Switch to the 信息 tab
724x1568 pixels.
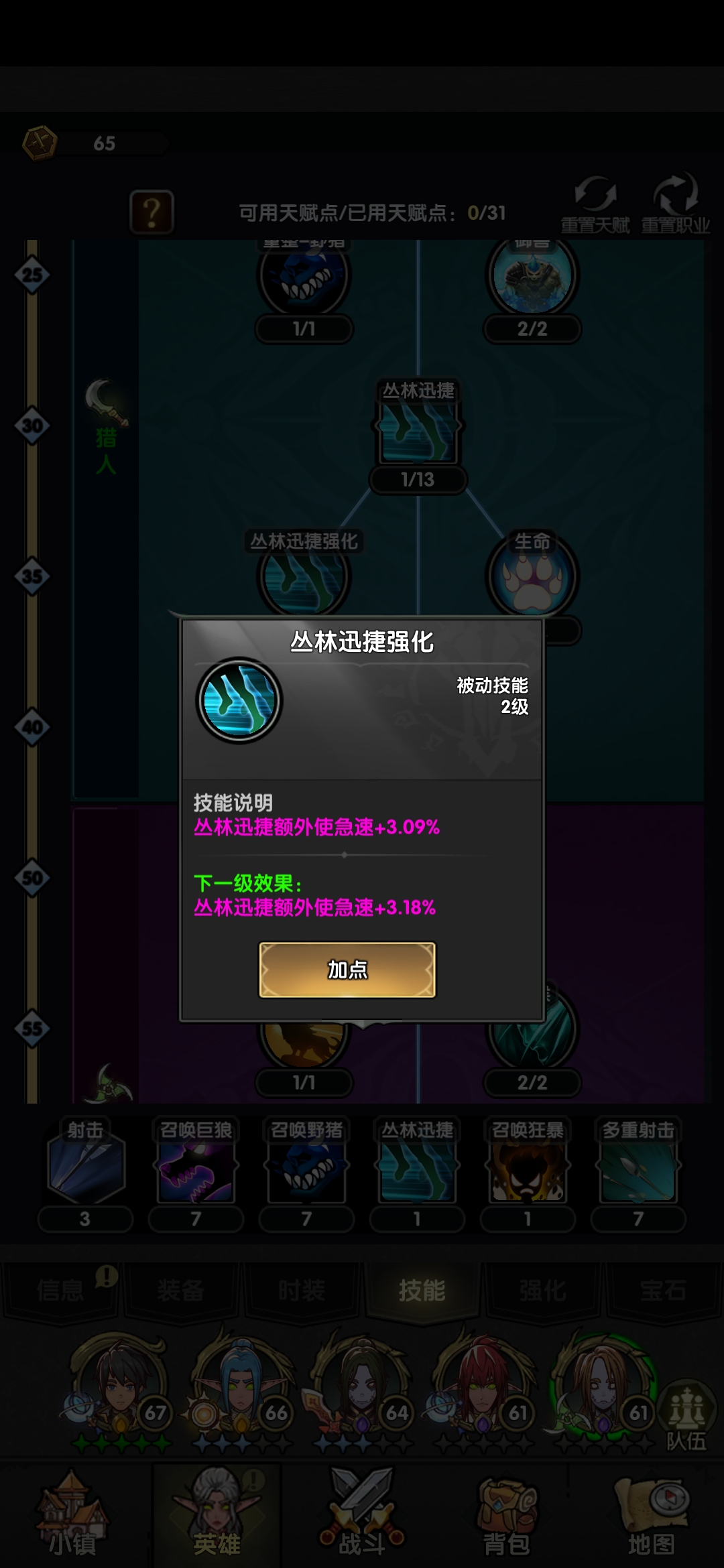point(60,1290)
